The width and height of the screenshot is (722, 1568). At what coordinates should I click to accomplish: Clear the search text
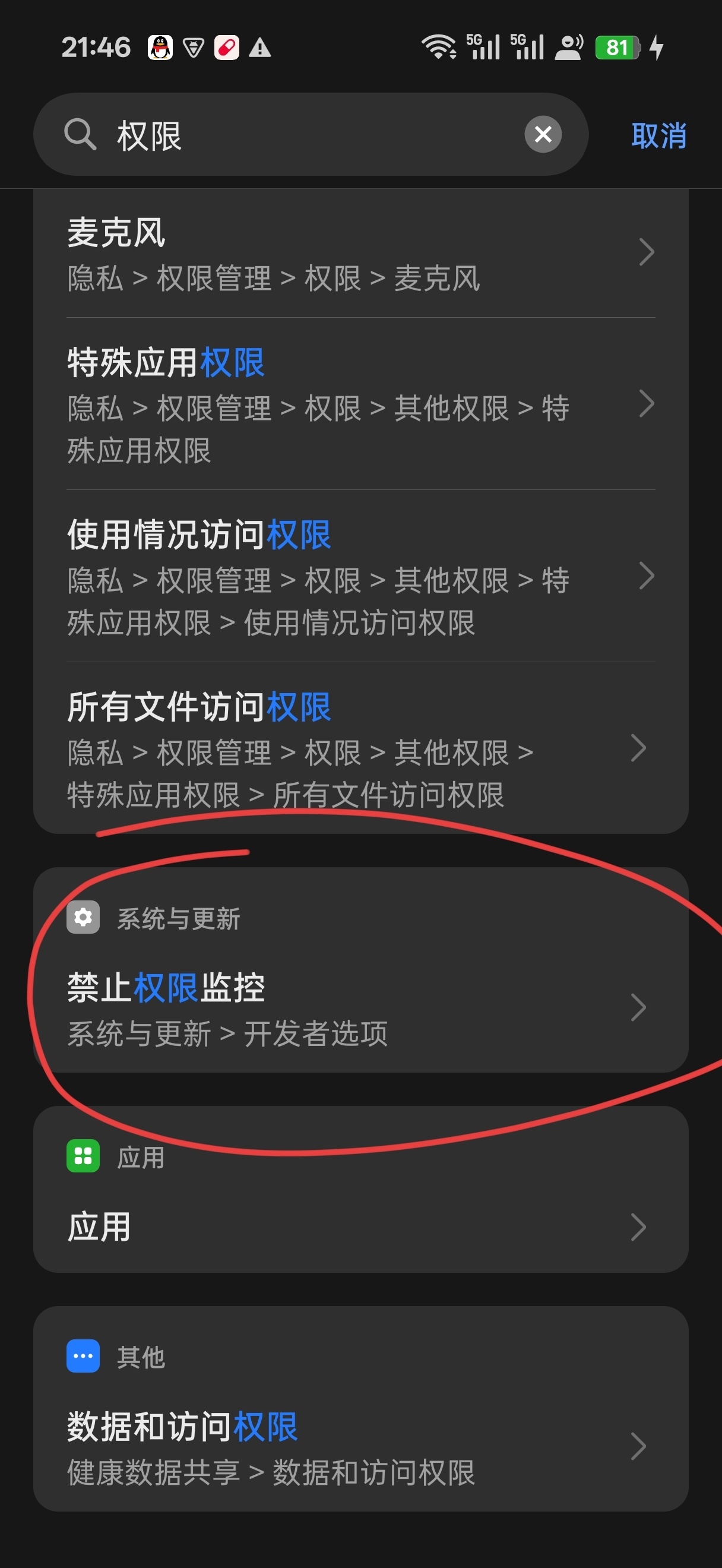(x=543, y=134)
